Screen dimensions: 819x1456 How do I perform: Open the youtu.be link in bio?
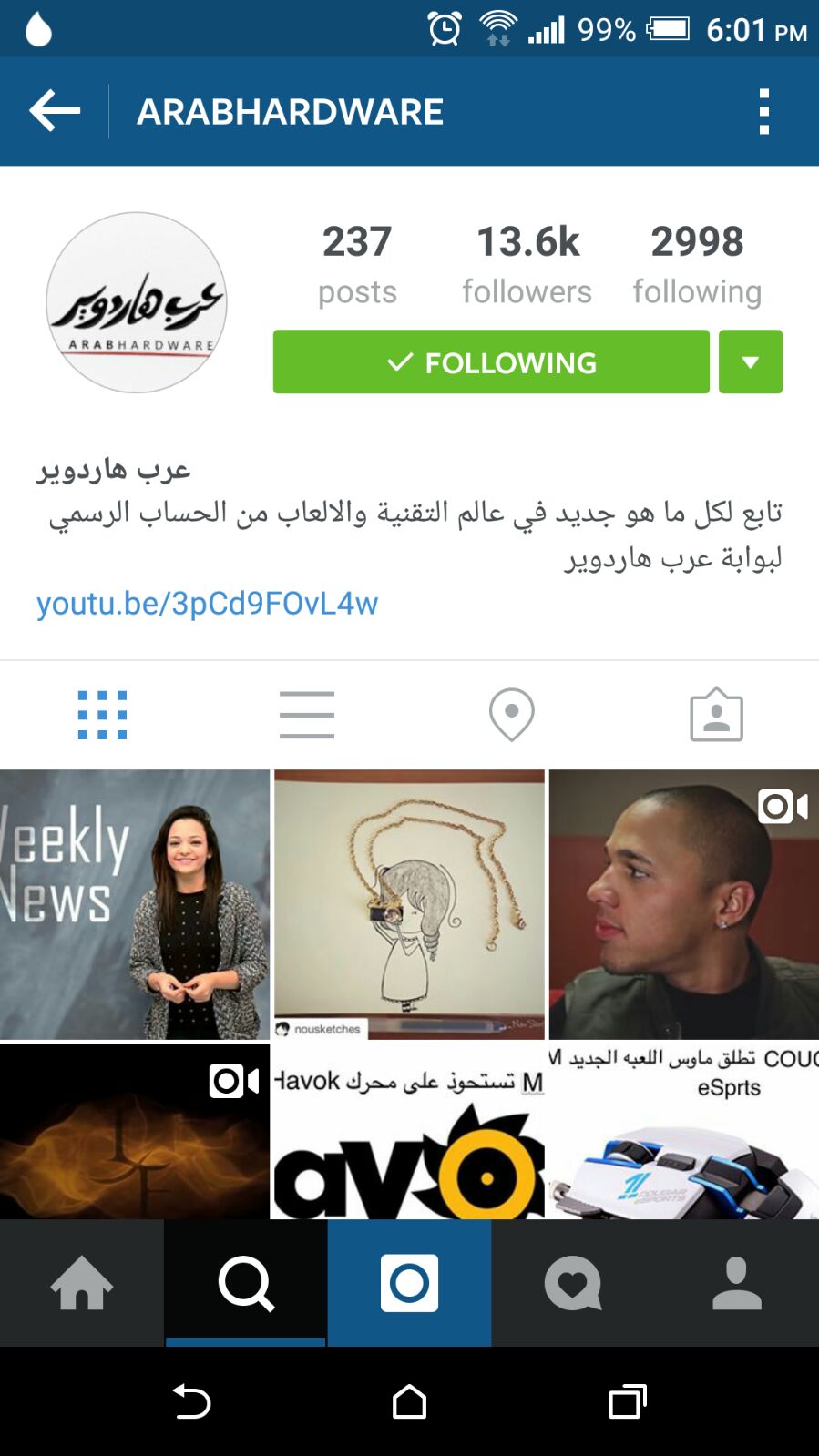[207, 603]
